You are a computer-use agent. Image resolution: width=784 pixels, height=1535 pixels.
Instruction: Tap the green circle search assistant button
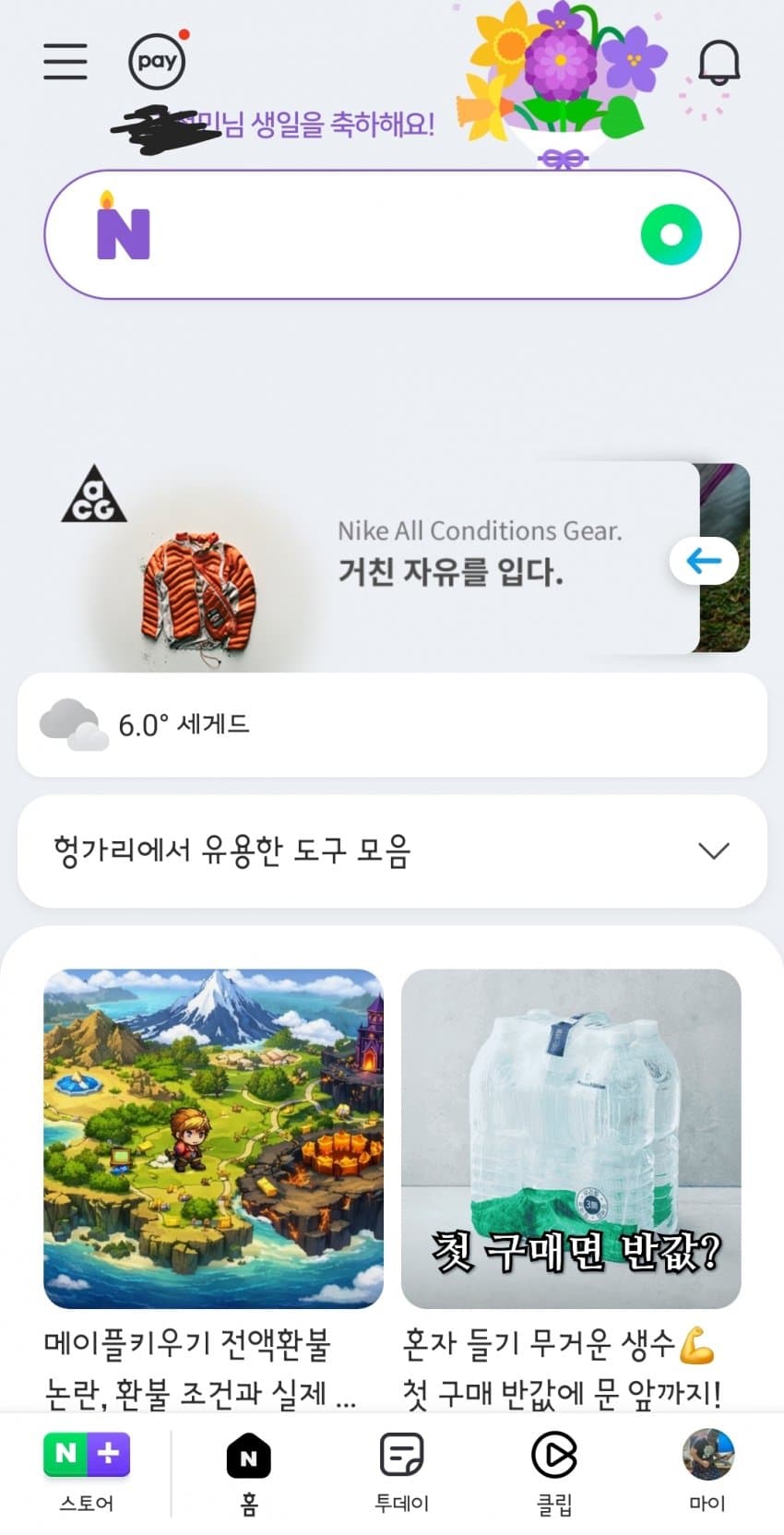click(x=671, y=234)
